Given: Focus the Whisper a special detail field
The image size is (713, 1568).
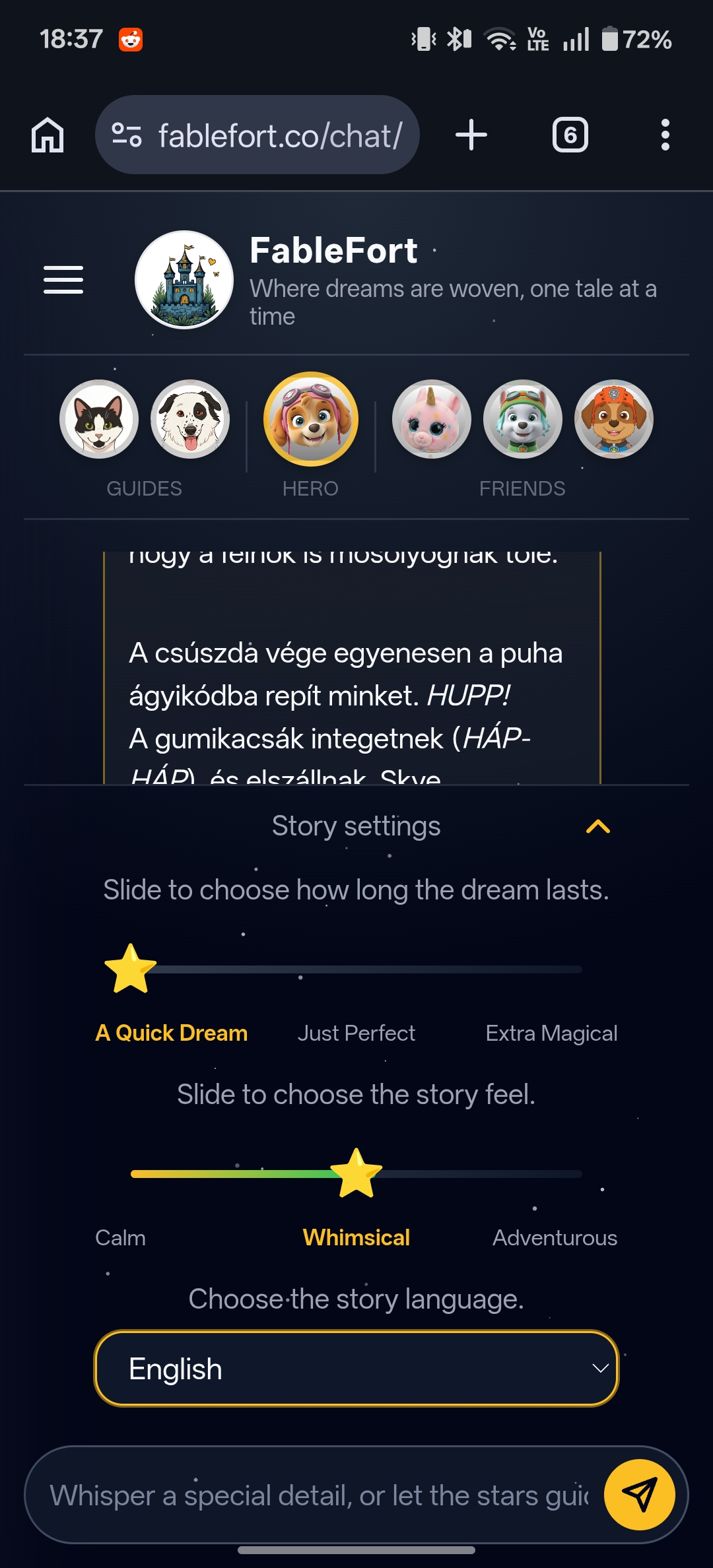Looking at the screenshot, I should (317, 1495).
